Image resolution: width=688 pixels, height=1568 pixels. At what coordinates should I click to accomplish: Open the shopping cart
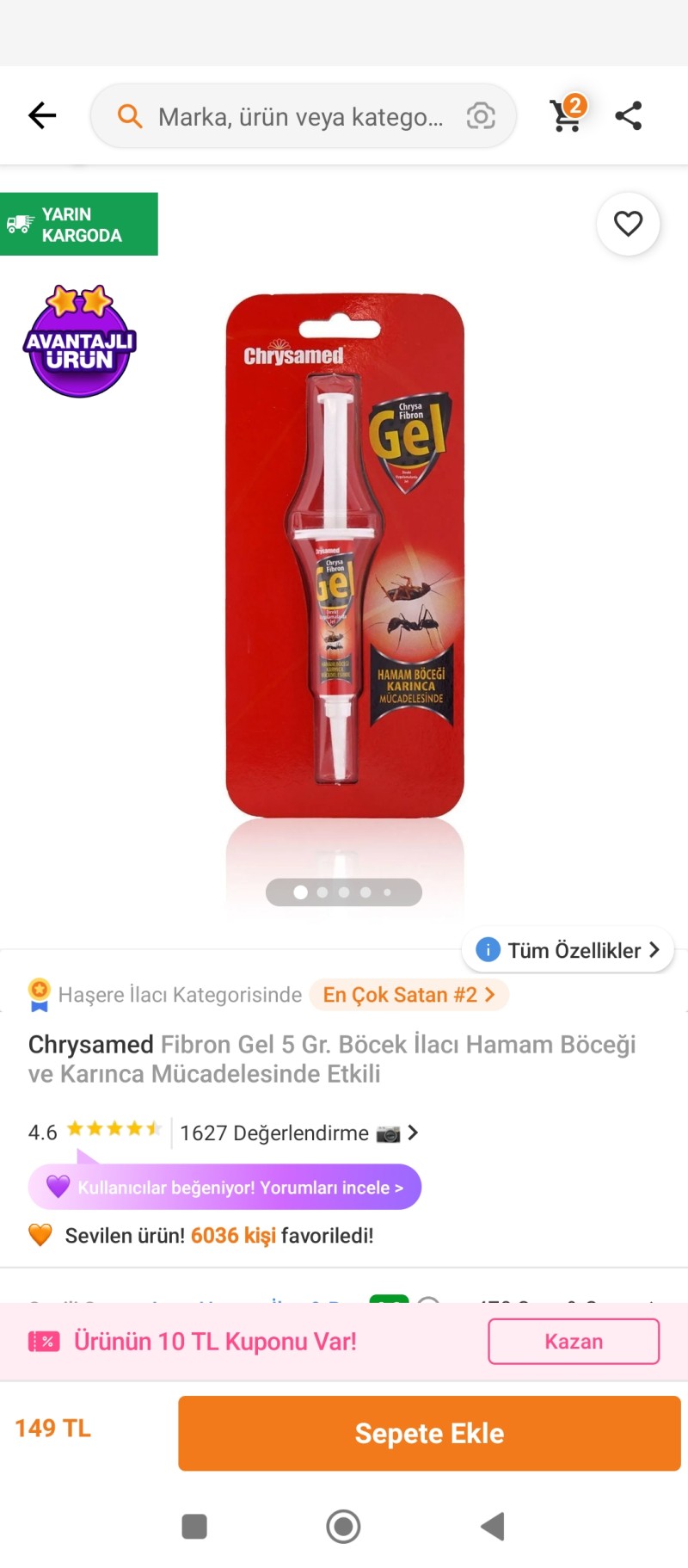(x=567, y=114)
